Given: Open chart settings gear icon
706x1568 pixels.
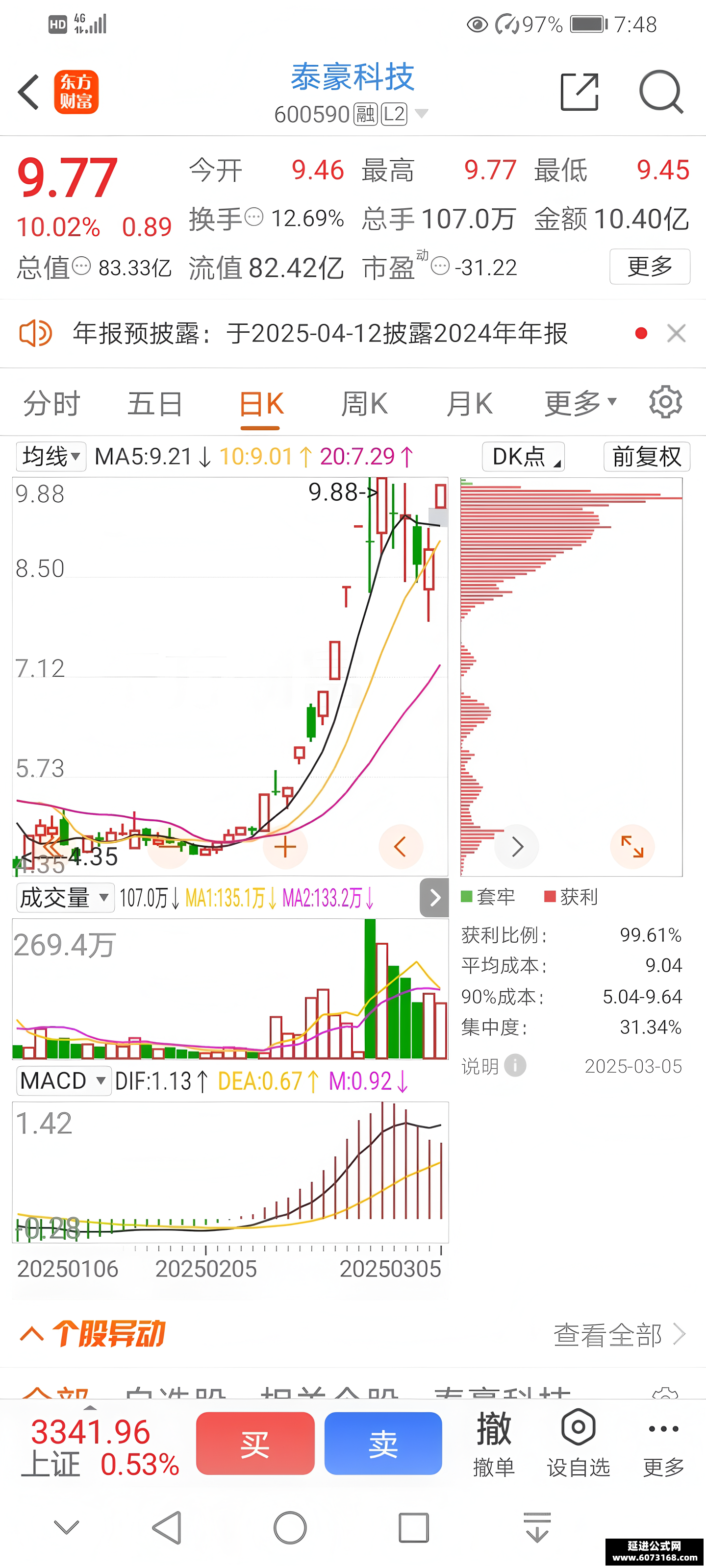Looking at the screenshot, I should pos(665,402).
